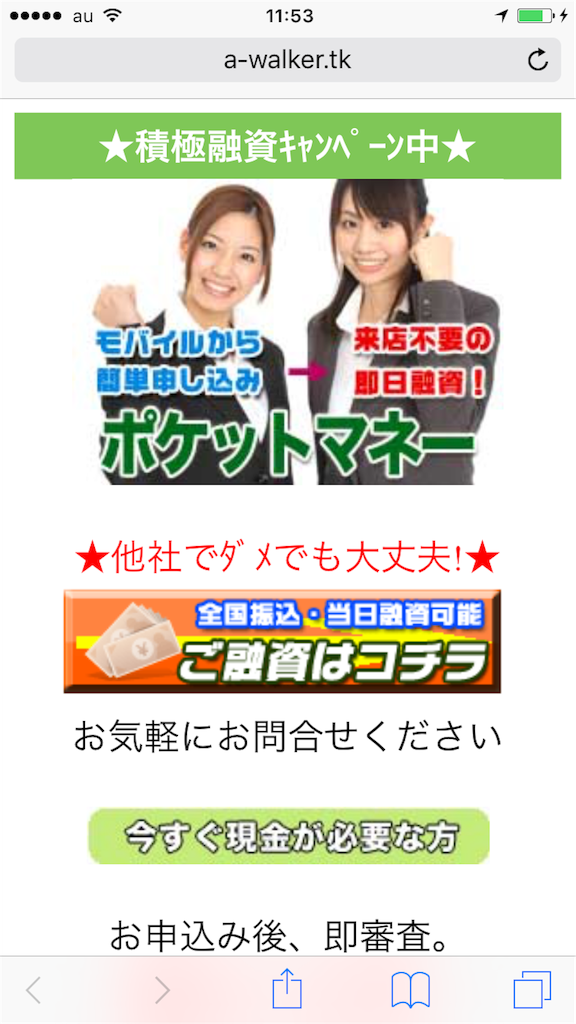Open the share sheet
The width and height of the screenshot is (576, 1024).
point(287,989)
